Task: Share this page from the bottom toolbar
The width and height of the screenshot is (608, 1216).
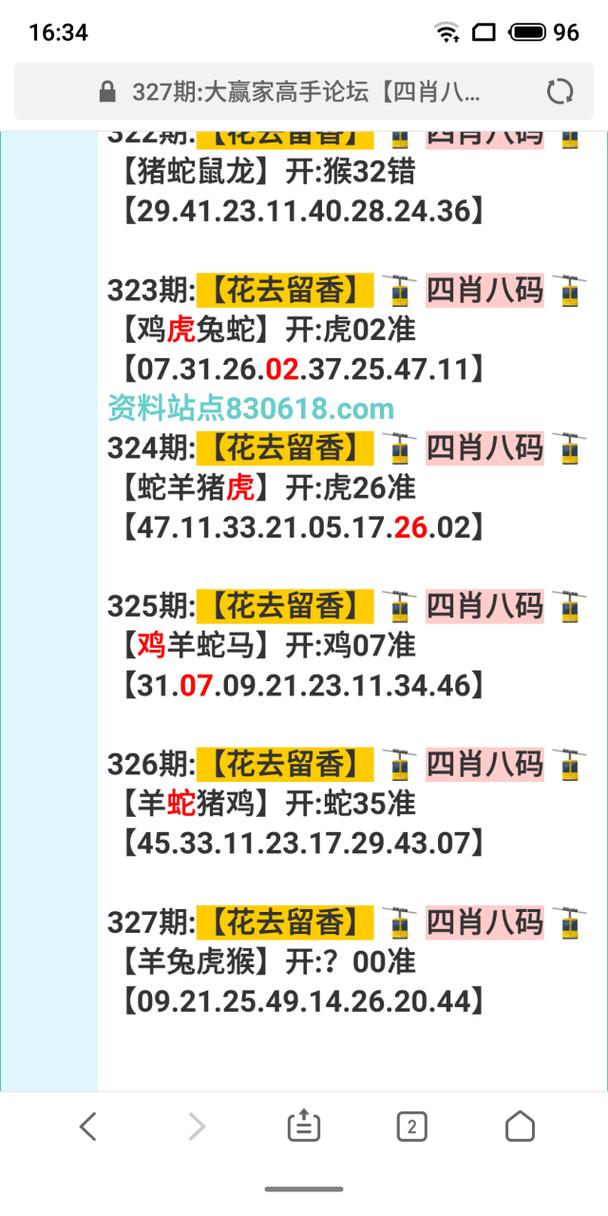Action: 304,1127
